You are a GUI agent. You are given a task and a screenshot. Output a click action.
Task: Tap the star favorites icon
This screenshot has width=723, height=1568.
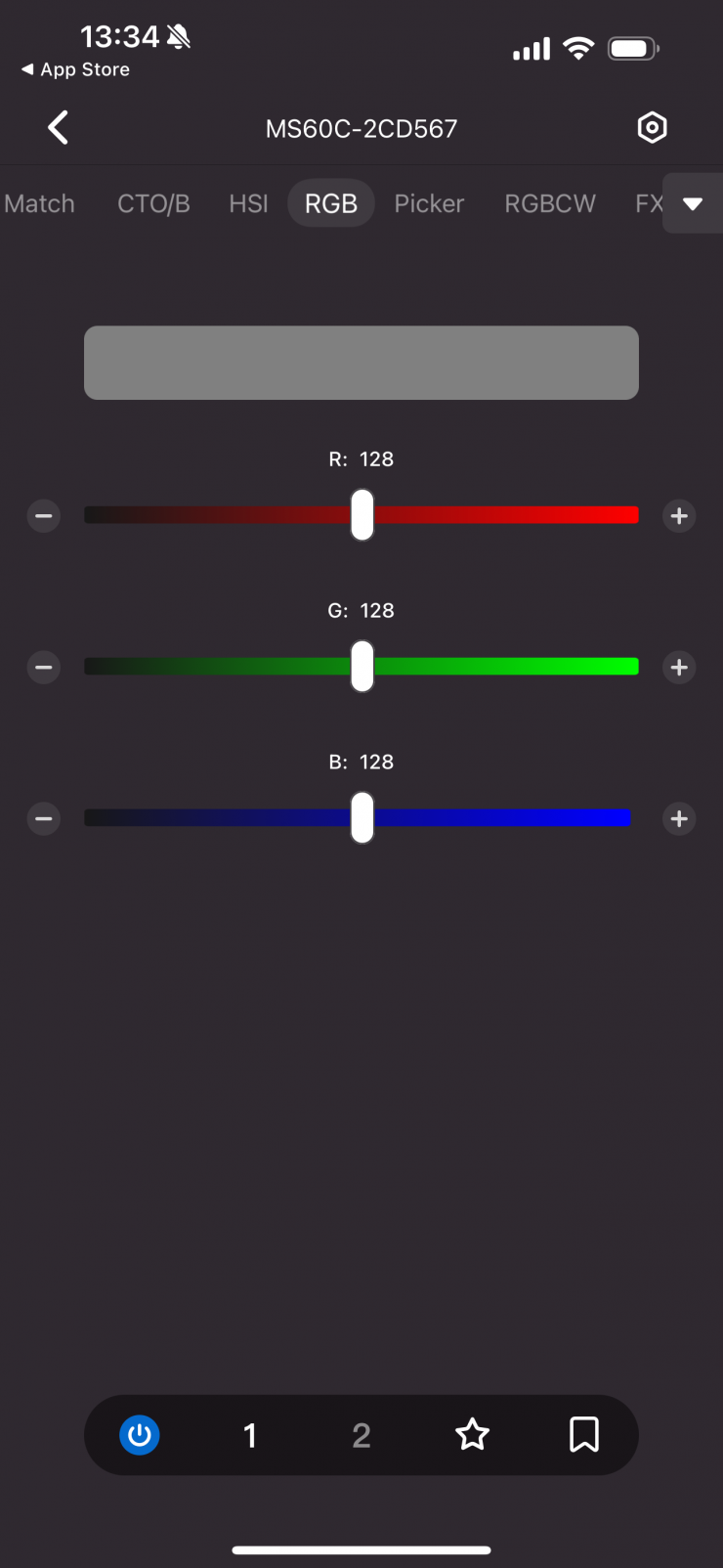(x=473, y=1435)
